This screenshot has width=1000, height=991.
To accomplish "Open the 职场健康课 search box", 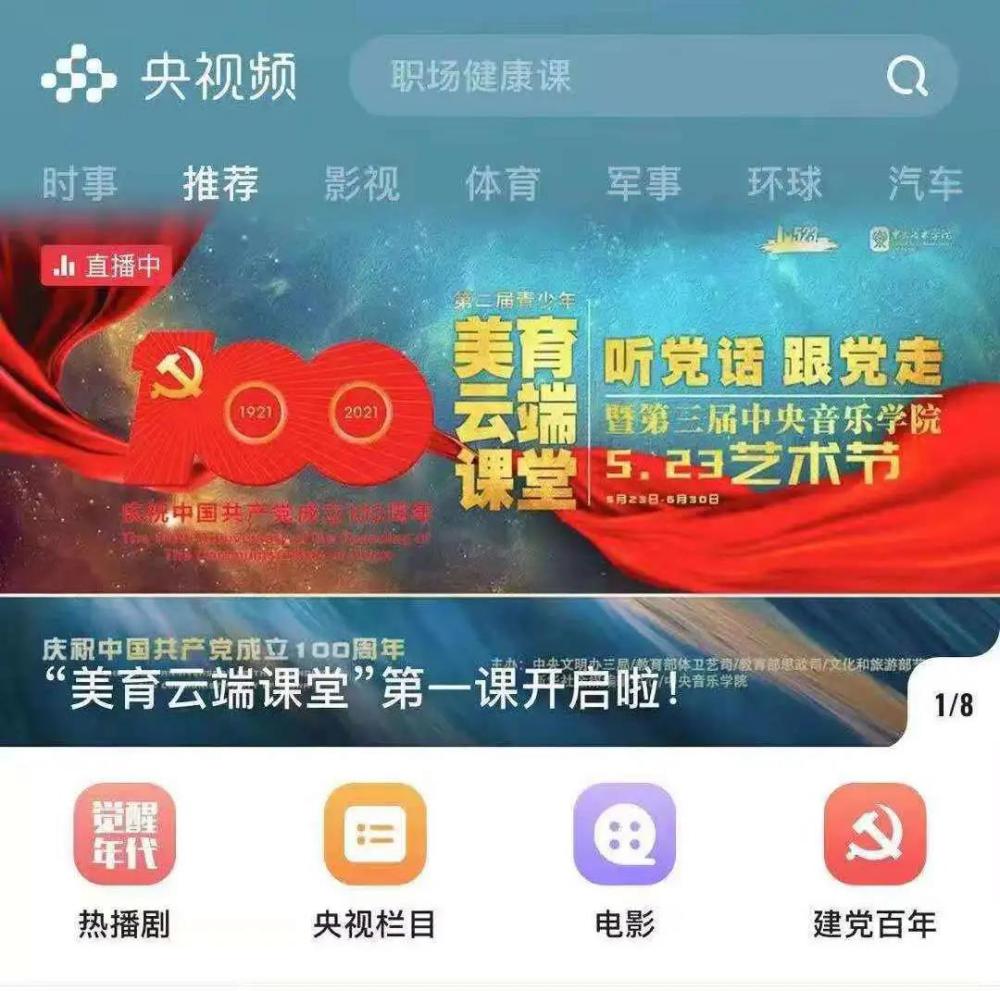I will (x=600, y=77).
